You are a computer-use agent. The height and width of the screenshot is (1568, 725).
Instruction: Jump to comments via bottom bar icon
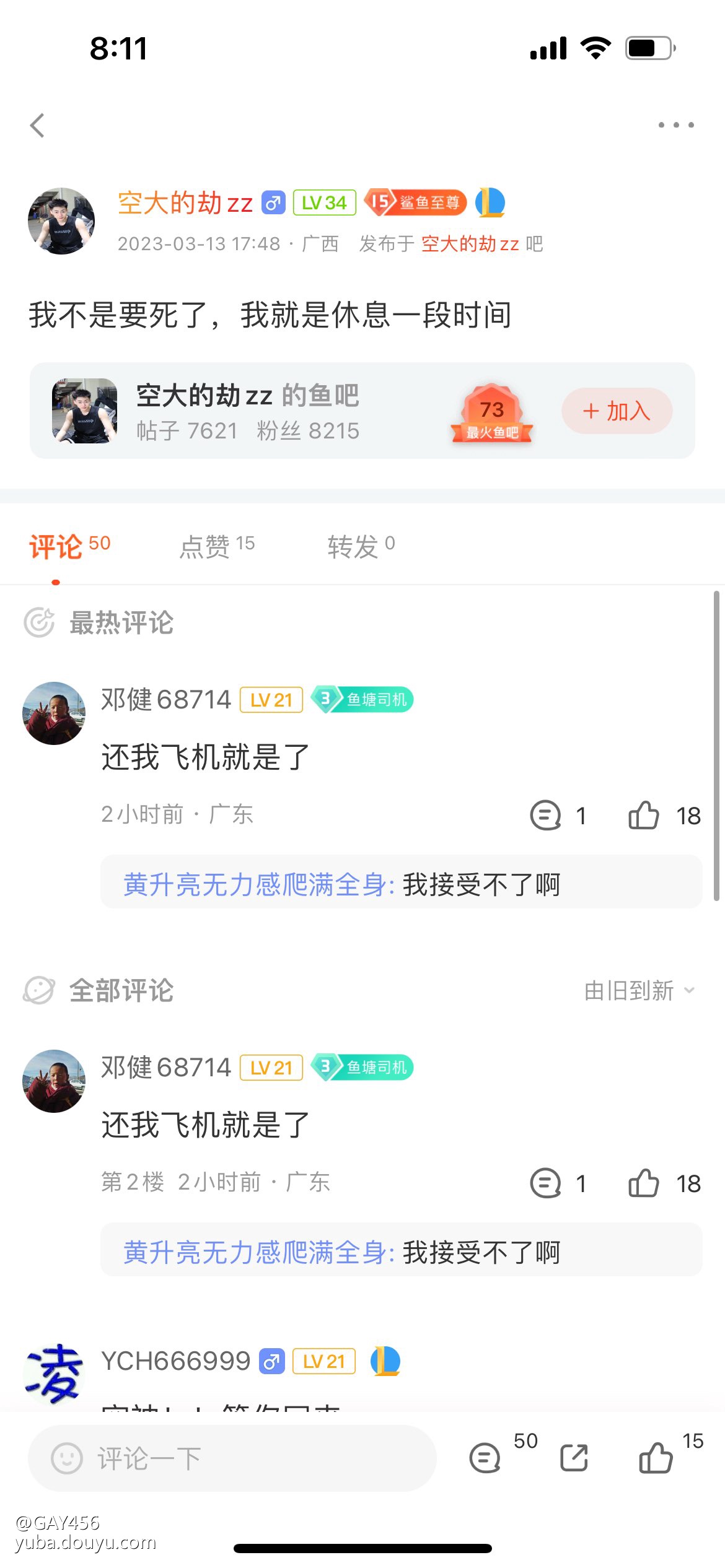(x=485, y=1458)
